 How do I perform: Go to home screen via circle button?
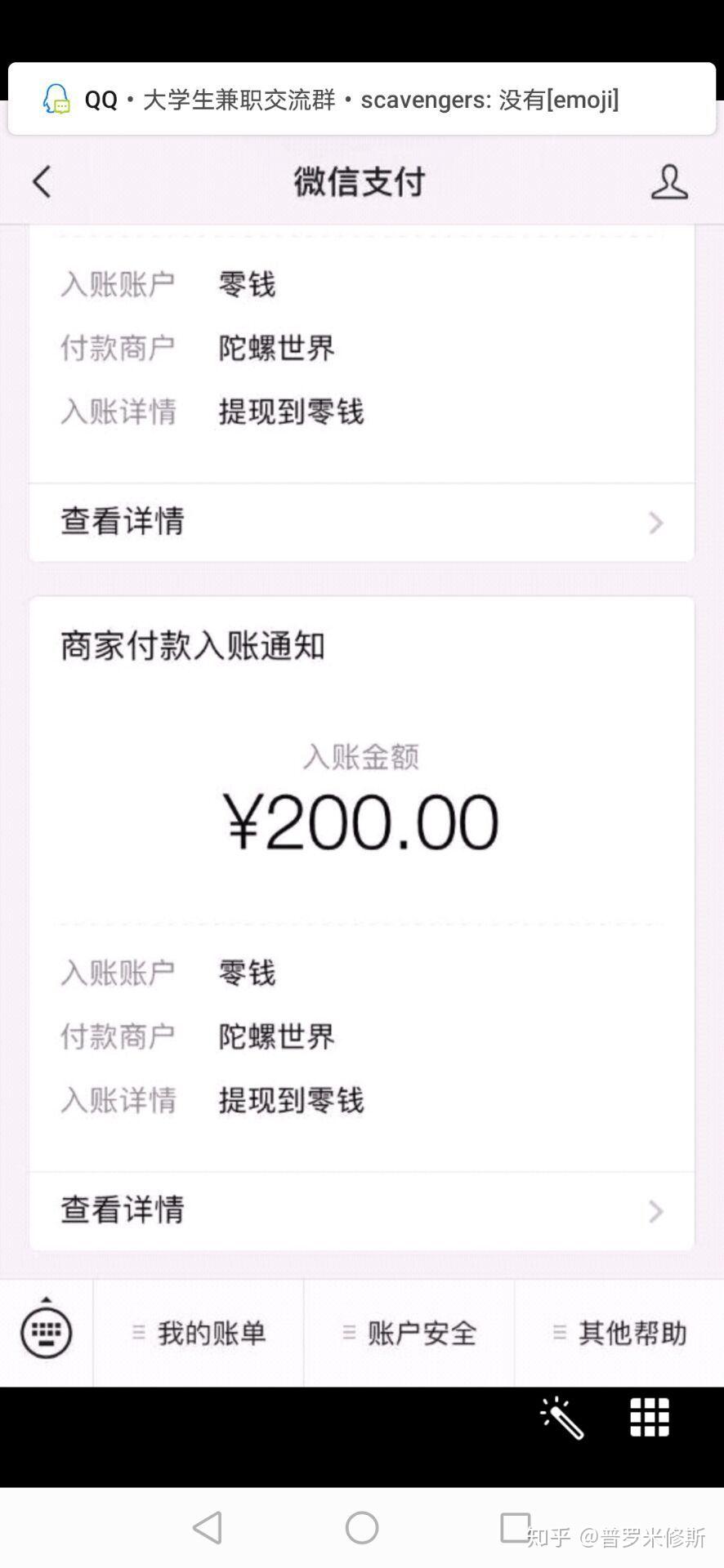tap(362, 1527)
